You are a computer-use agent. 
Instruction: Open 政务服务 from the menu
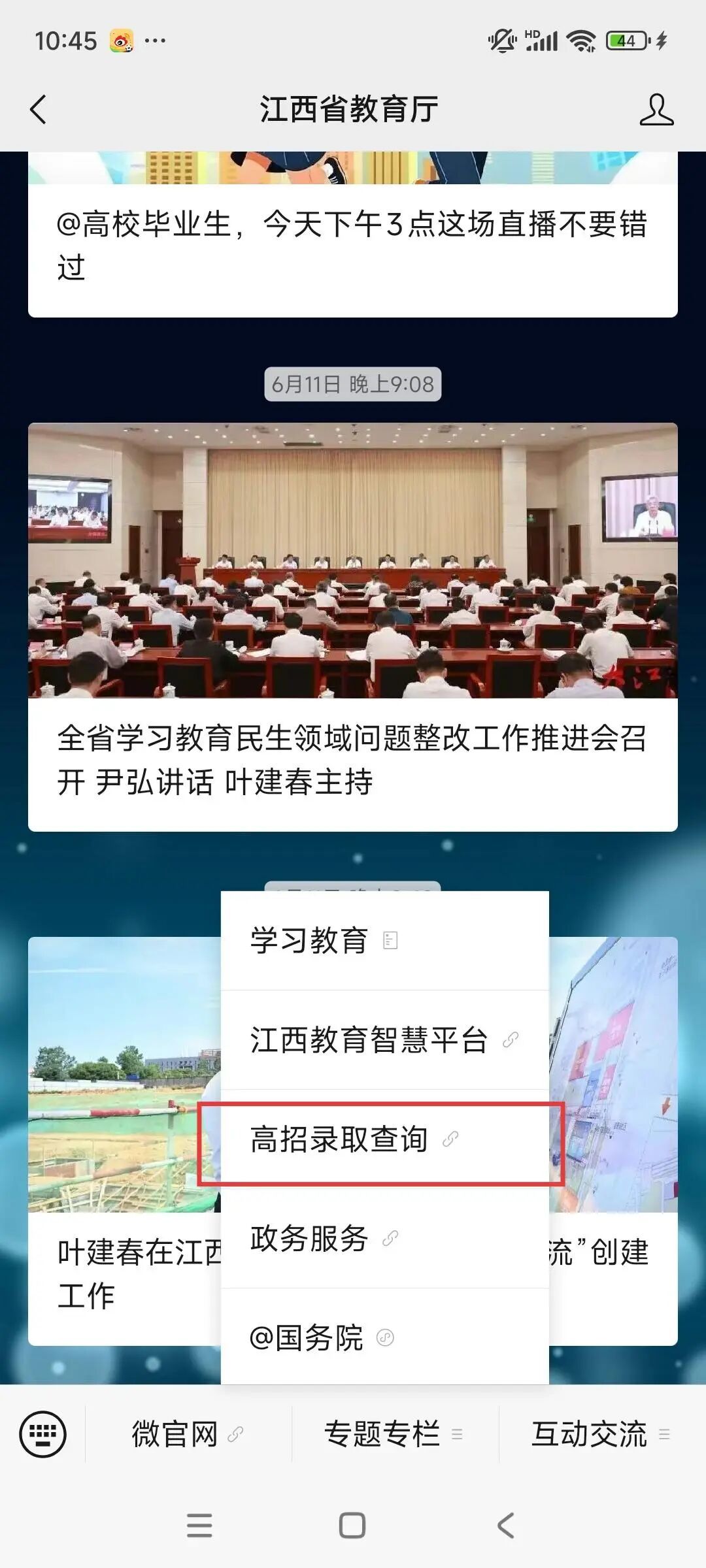click(x=384, y=1239)
